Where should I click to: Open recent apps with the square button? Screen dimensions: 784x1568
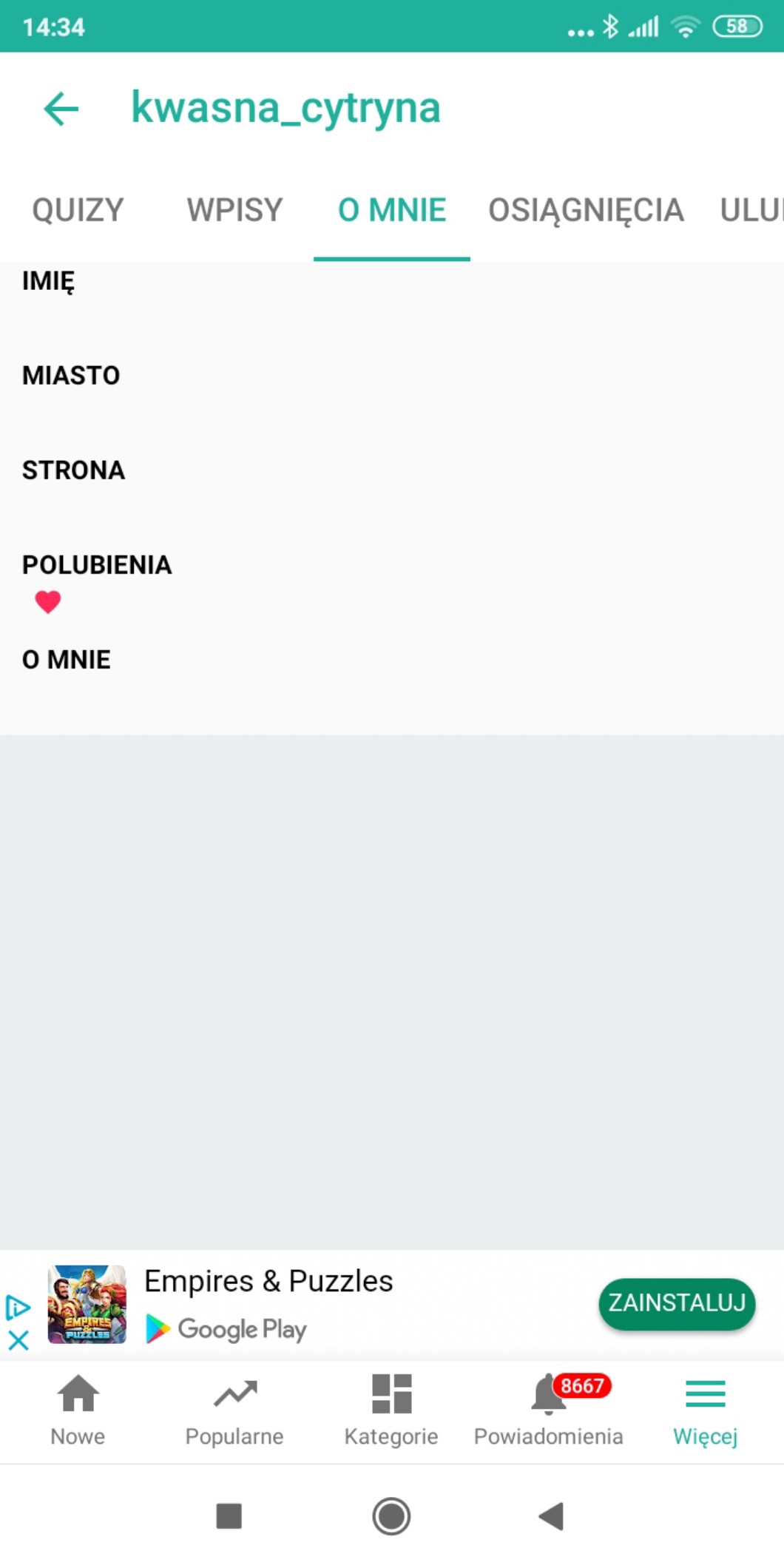(229, 1516)
